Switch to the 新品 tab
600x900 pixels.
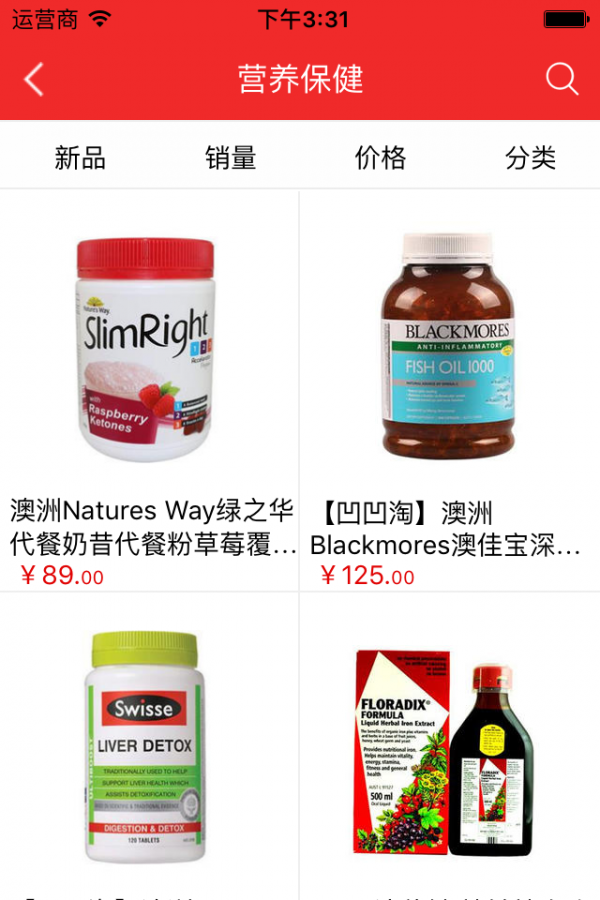[x=80, y=157]
